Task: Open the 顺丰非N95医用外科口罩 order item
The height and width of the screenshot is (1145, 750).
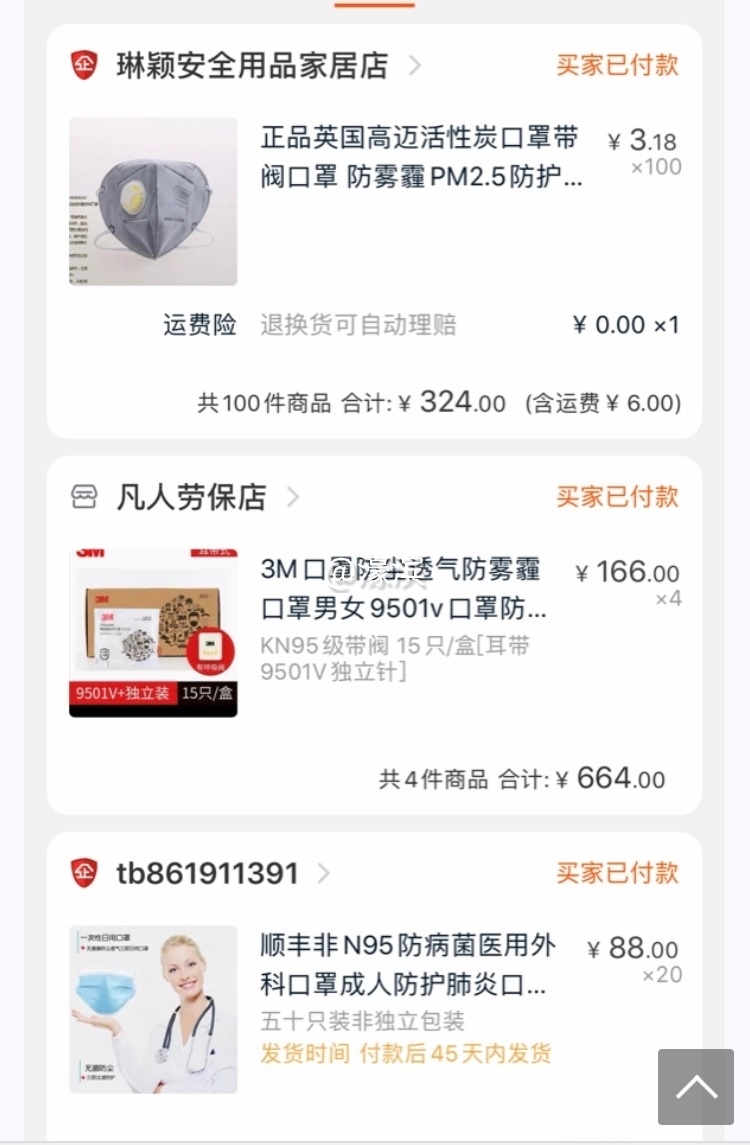Action: click(x=407, y=964)
